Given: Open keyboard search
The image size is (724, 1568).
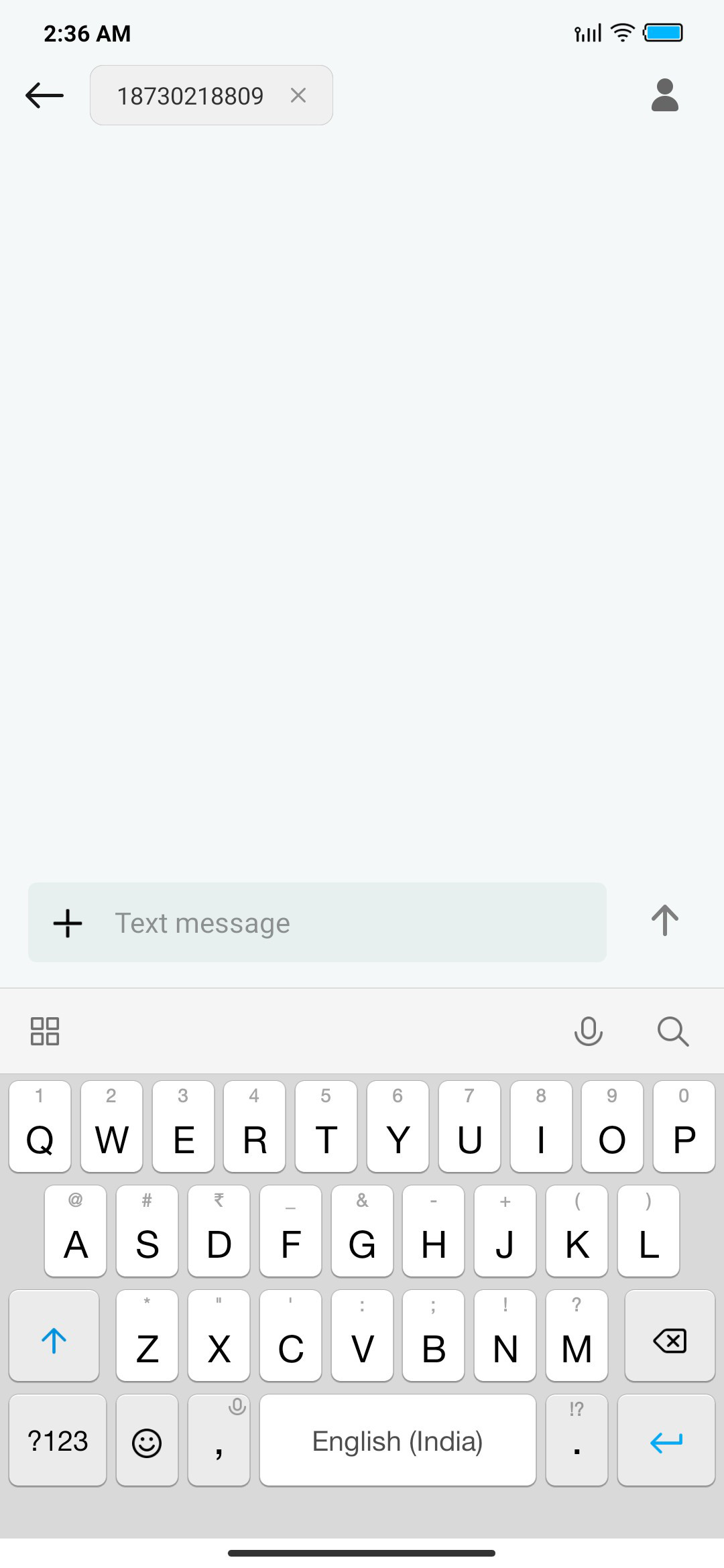Looking at the screenshot, I should (673, 1031).
